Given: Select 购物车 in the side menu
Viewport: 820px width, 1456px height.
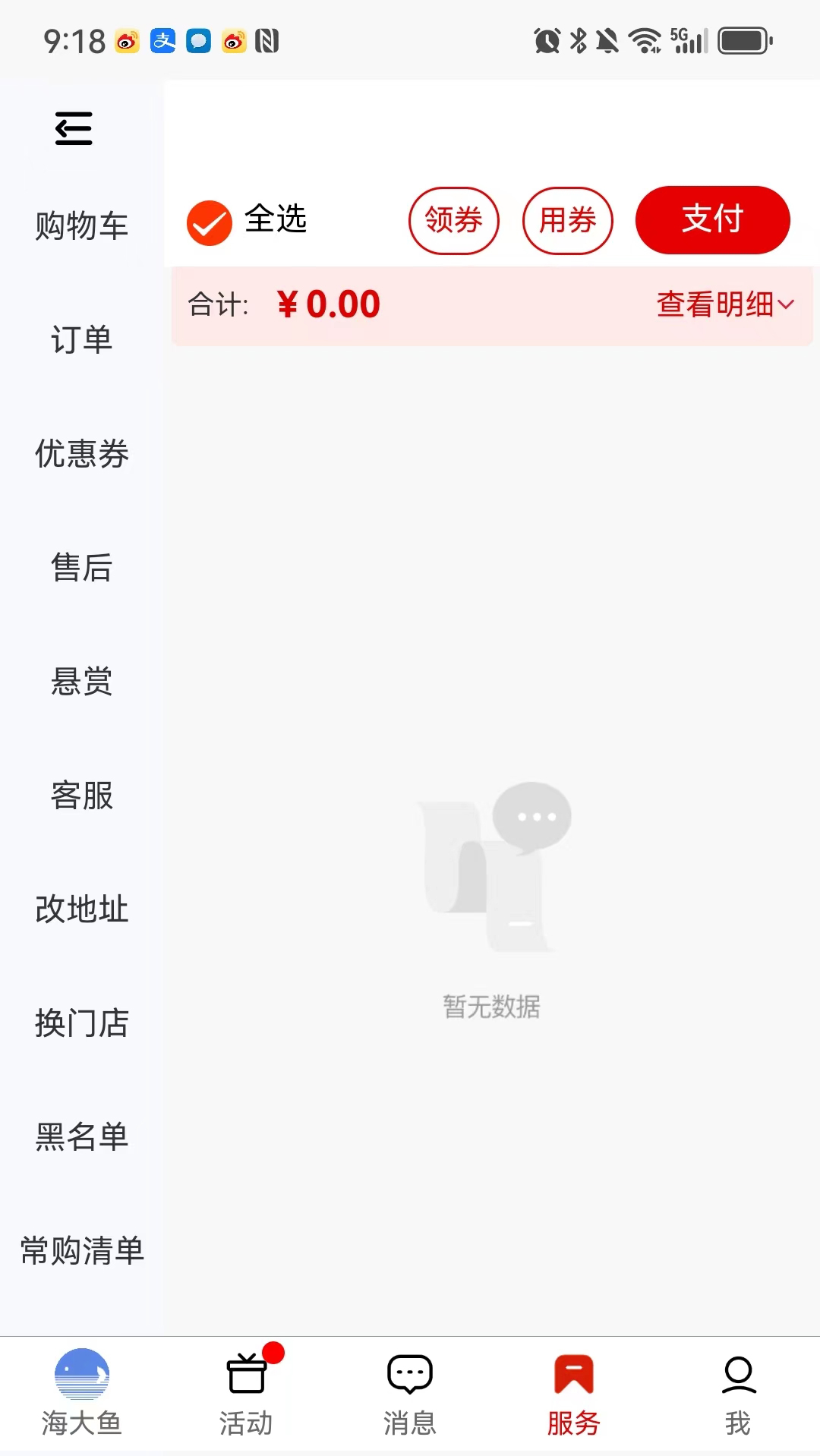Looking at the screenshot, I should tap(81, 225).
